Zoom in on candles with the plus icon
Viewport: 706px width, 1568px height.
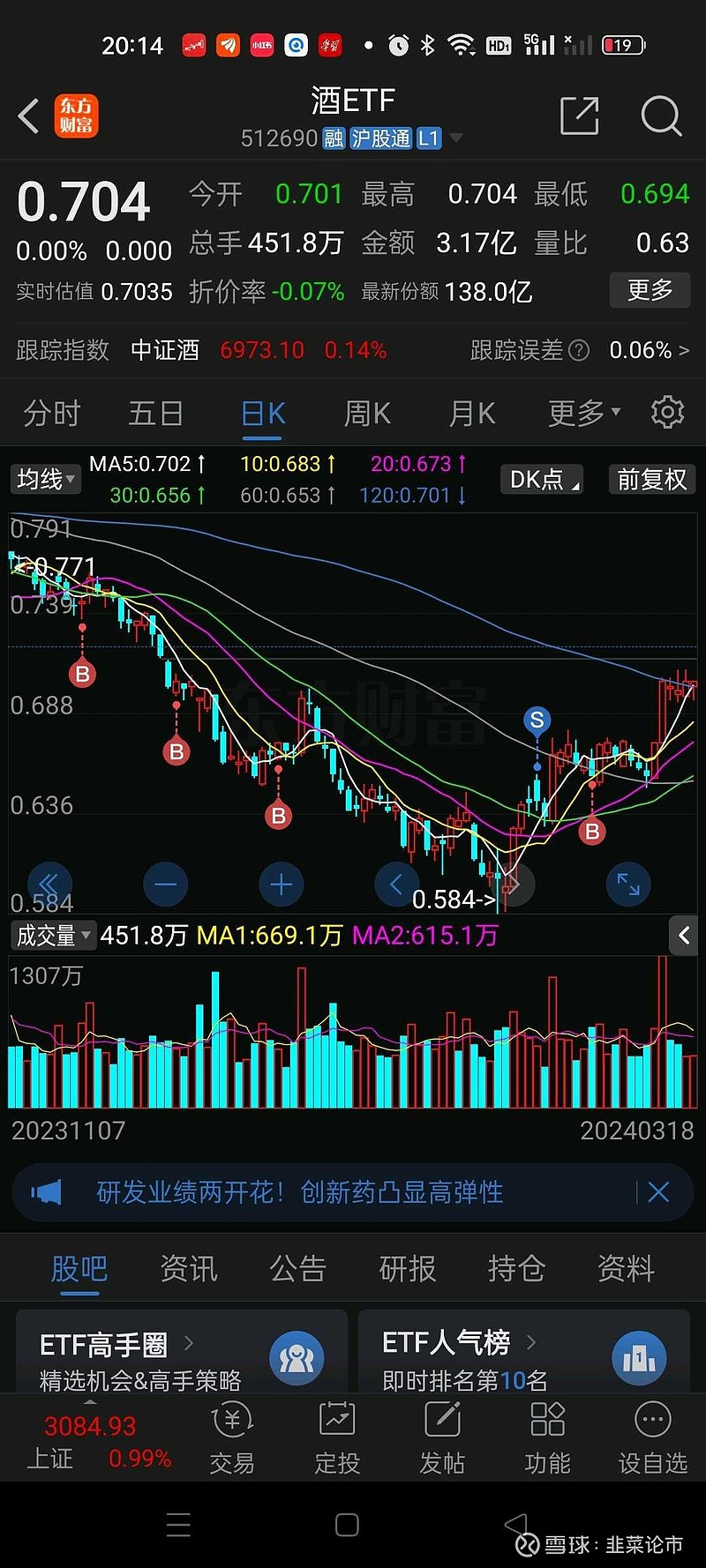point(281,885)
